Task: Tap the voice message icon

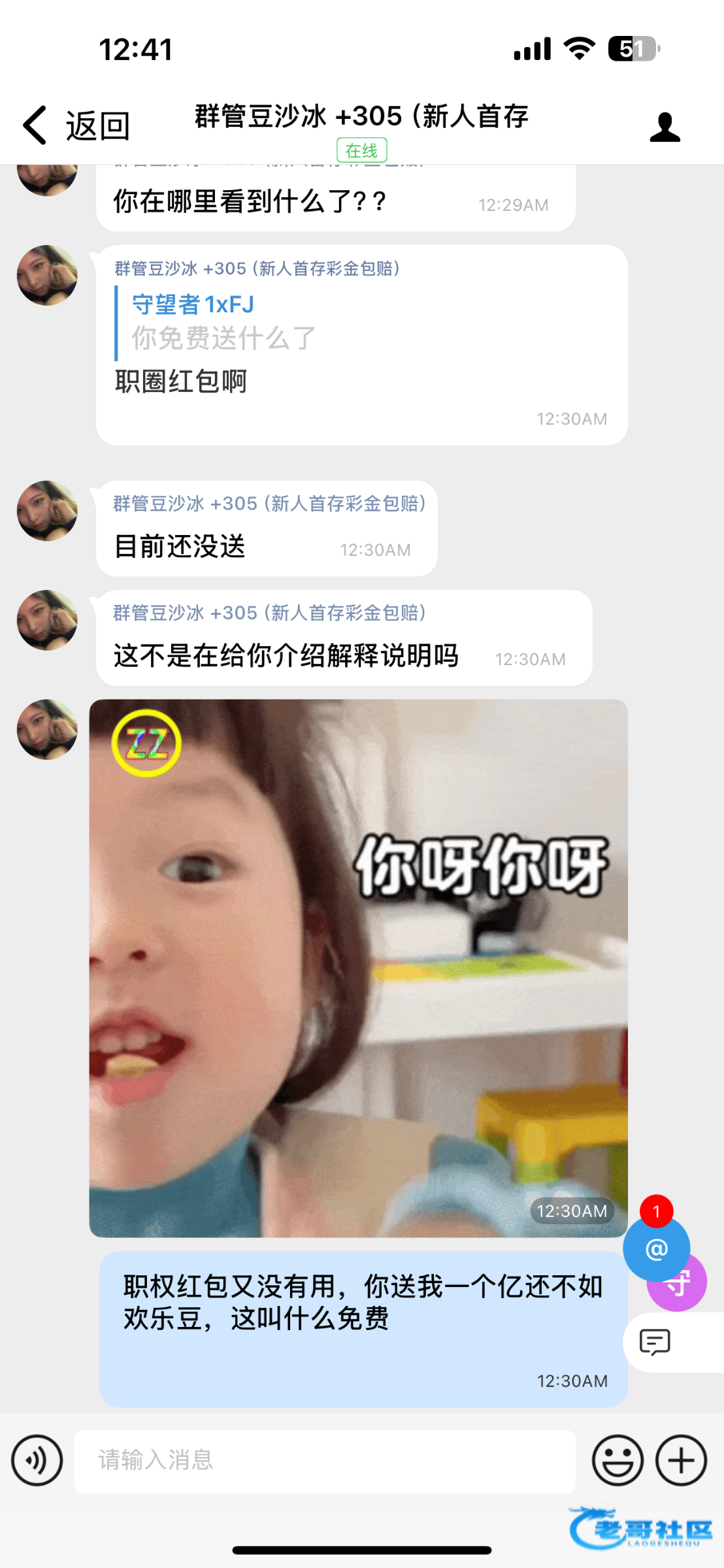Action: 37,1460
